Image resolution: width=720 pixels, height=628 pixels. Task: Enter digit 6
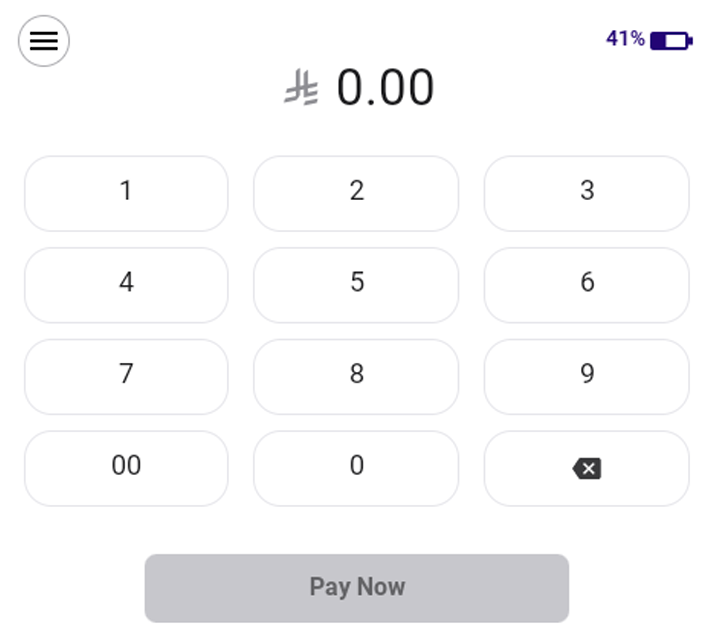586,285
